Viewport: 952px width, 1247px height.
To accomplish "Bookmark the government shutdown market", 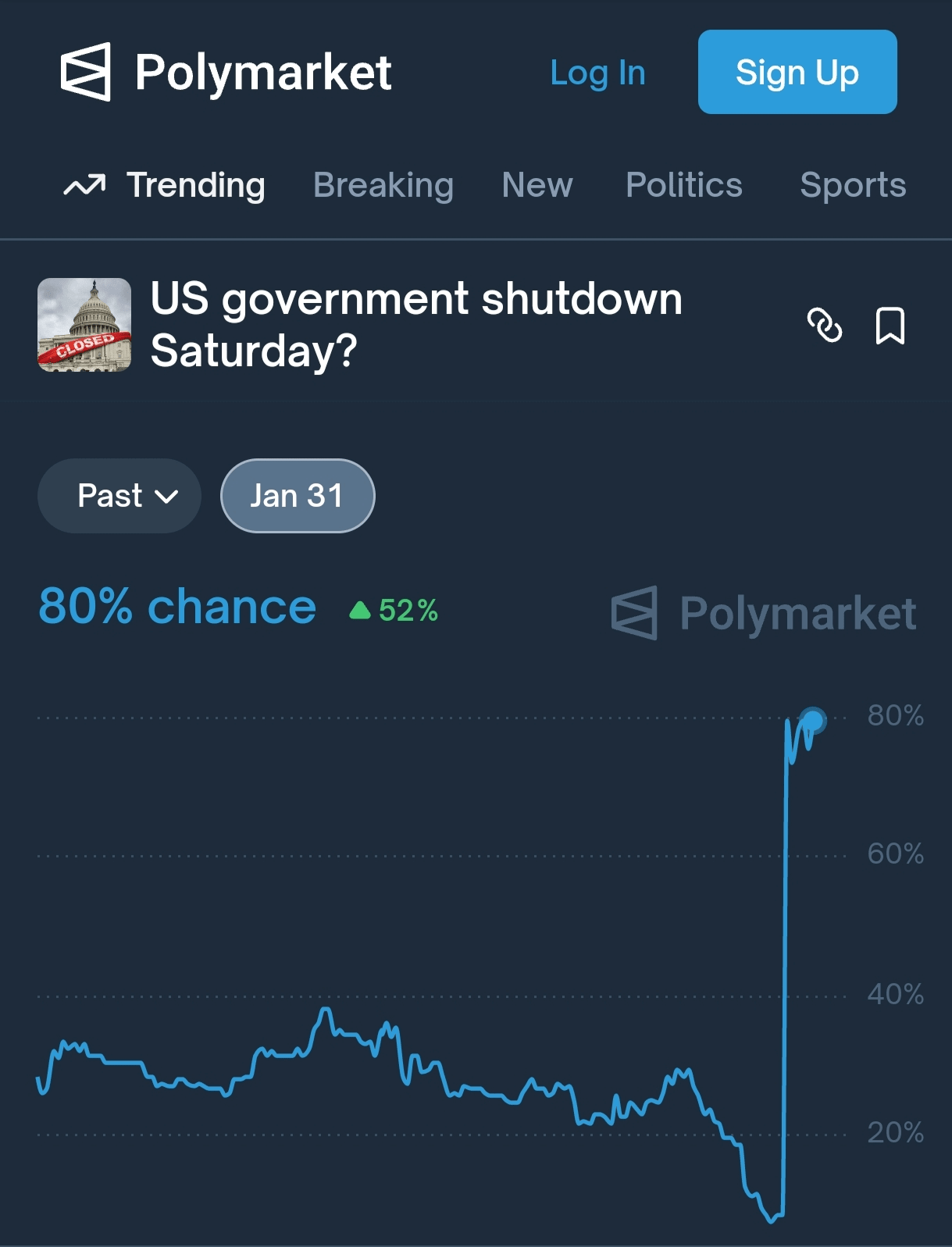I will pyautogui.click(x=890, y=326).
